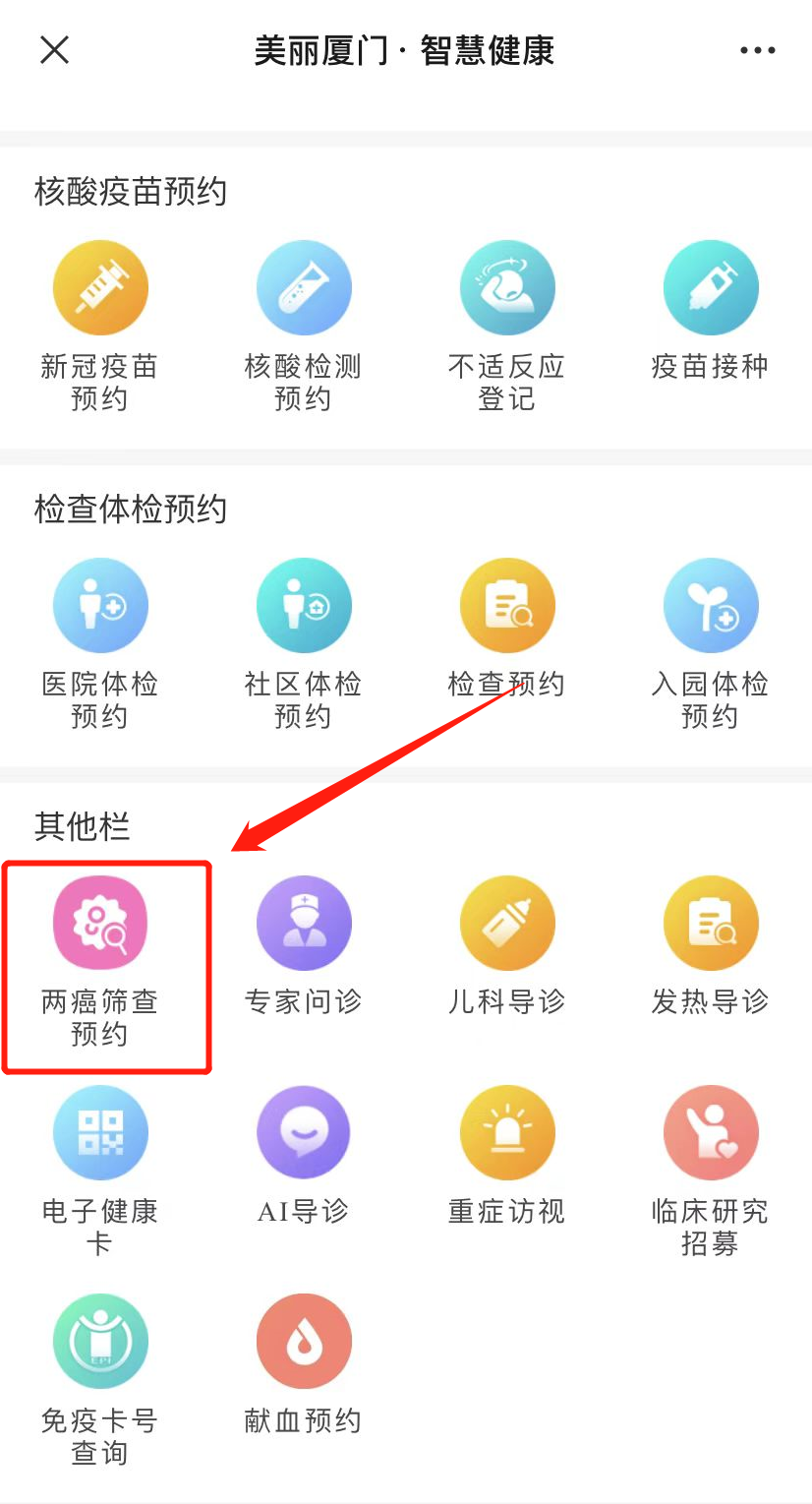The height and width of the screenshot is (1504, 812).
Task: Close the 美丽厦门·智慧健康 page
Action: click(x=54, y=50)
